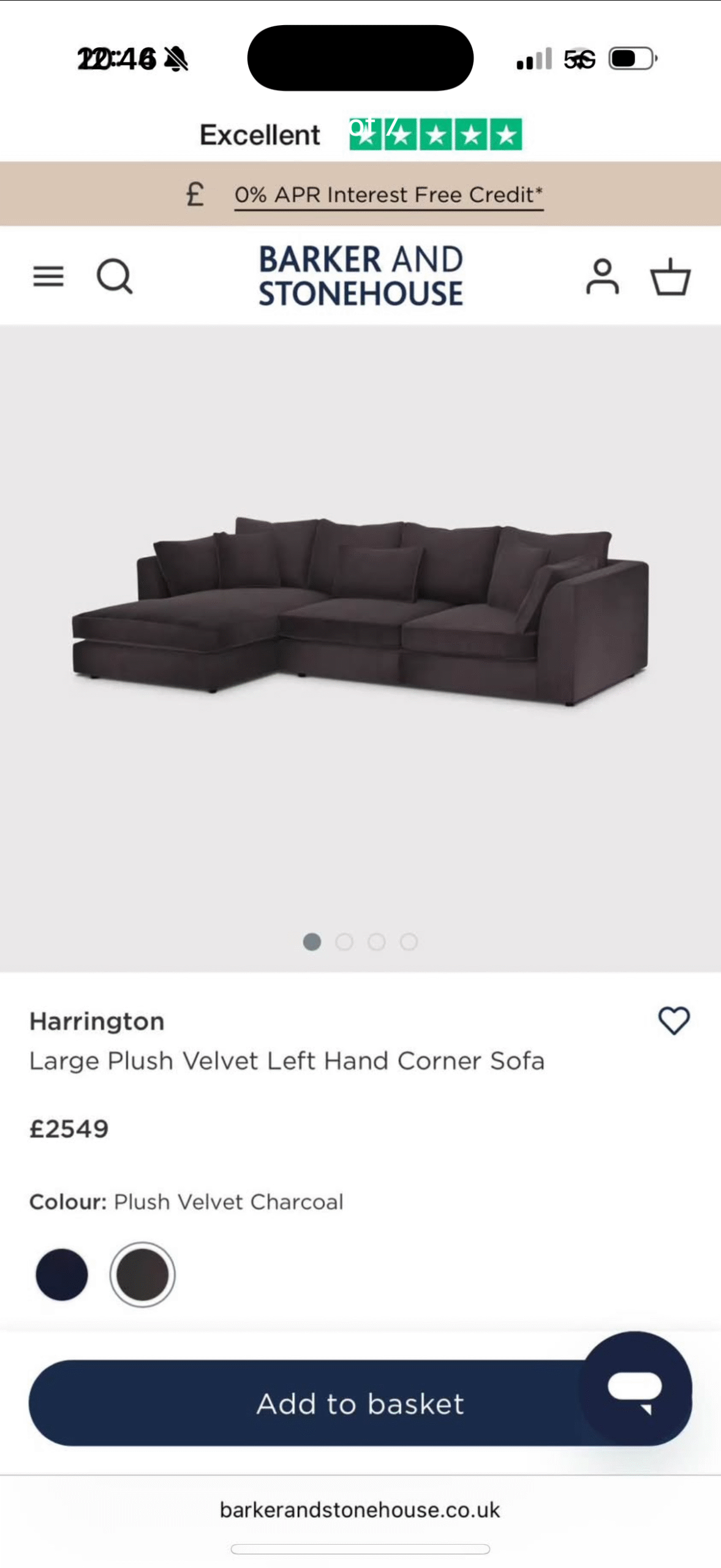Open the search icon

pyautogui.click(x=115, y=277)
